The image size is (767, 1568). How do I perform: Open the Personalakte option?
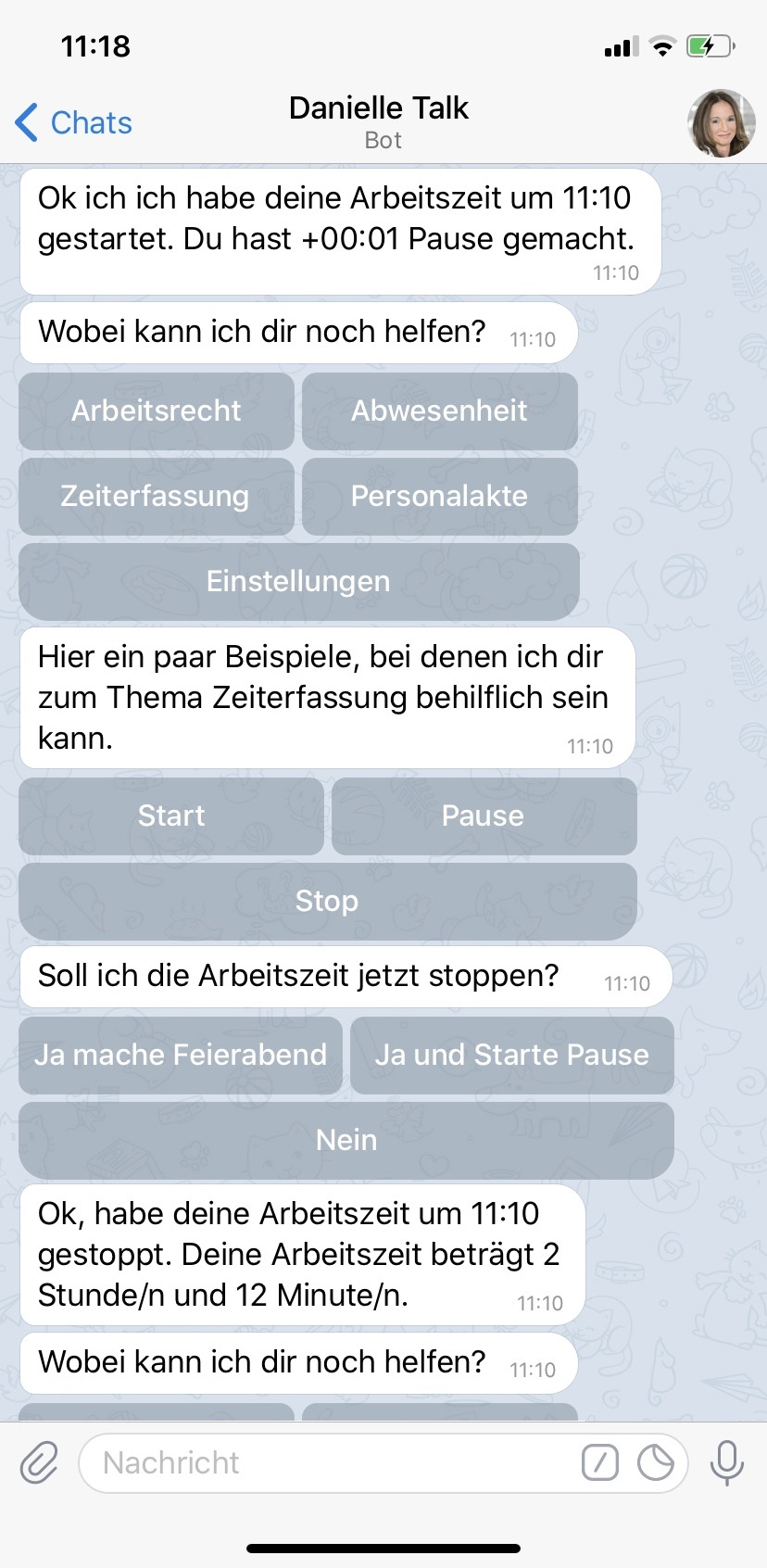click(x=439, y=496)
